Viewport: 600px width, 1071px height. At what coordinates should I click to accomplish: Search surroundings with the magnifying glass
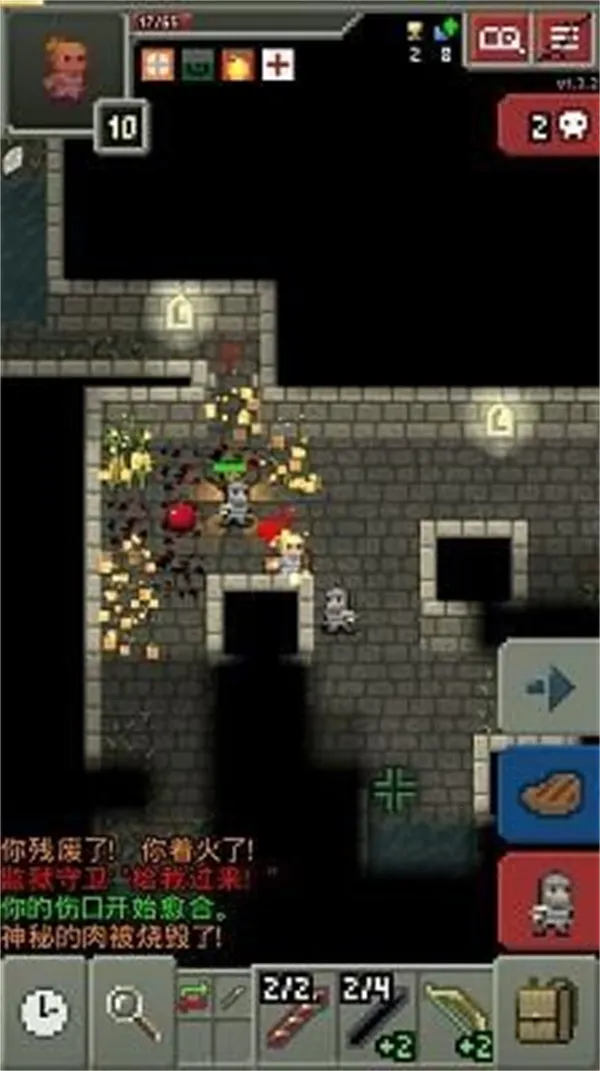pyautogui.click(x=132, y=1014)
